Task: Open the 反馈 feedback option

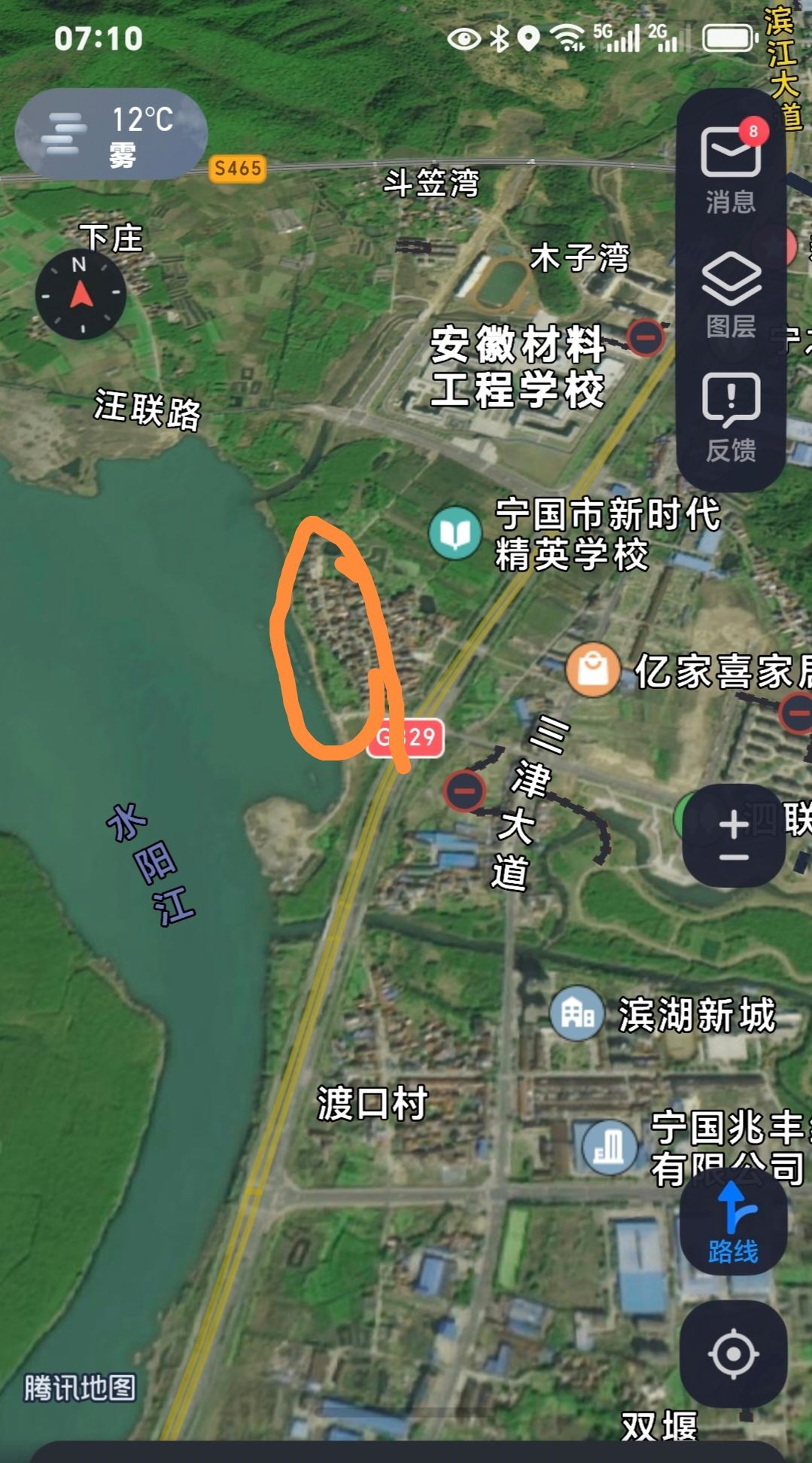Action: click(x=730, y=418)
